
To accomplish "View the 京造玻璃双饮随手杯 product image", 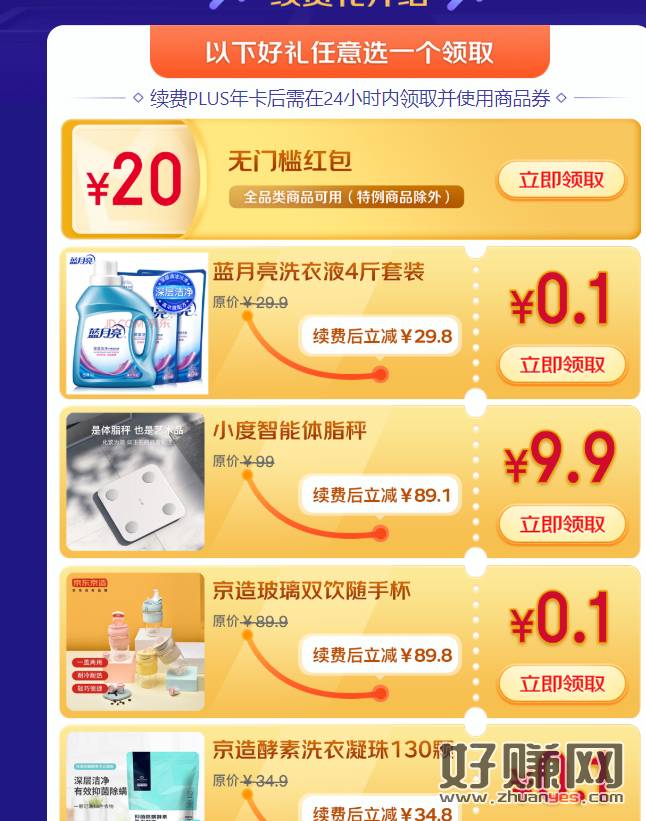I will tap(137, 641).
